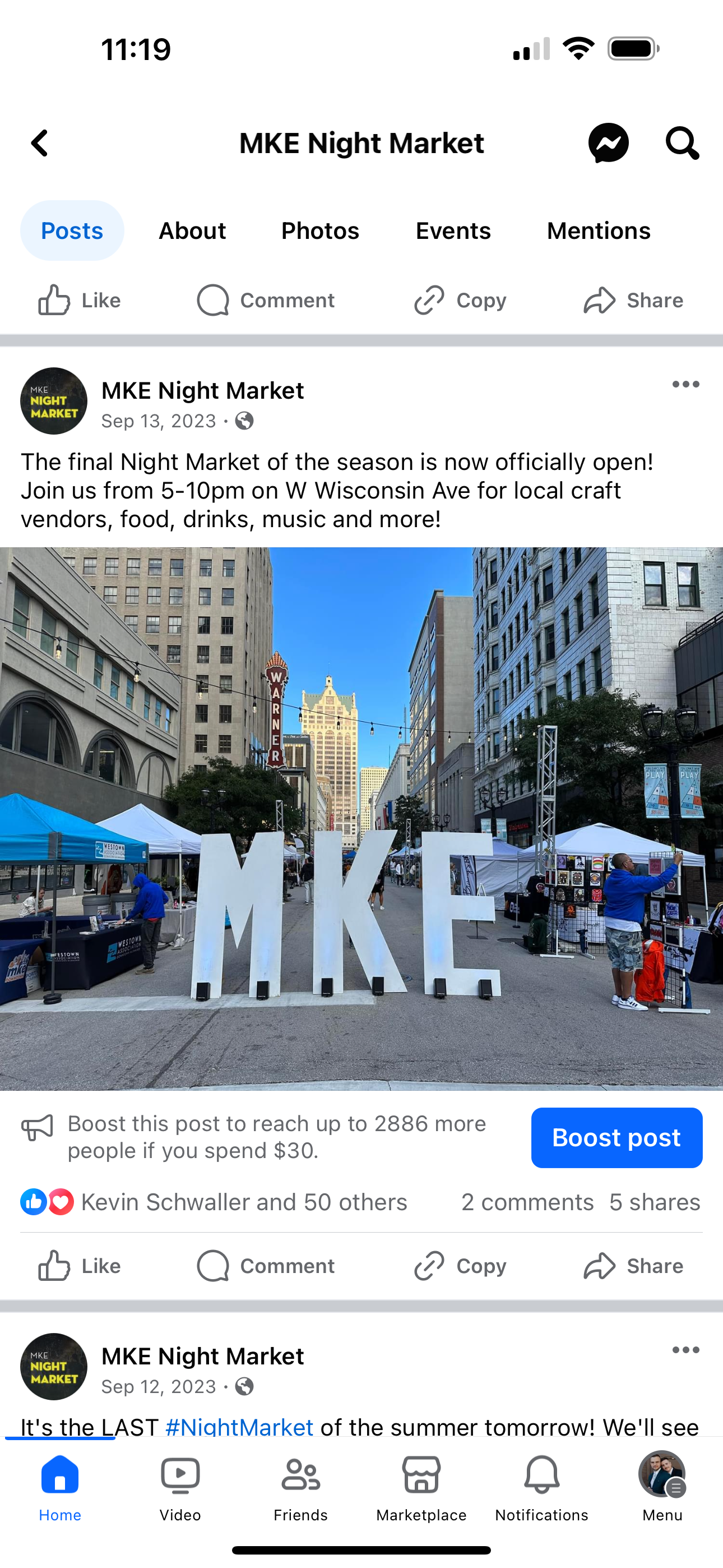723x1568 pixels.
Task: View the 2 comments on the post
Action: (x=527, y=1202)
